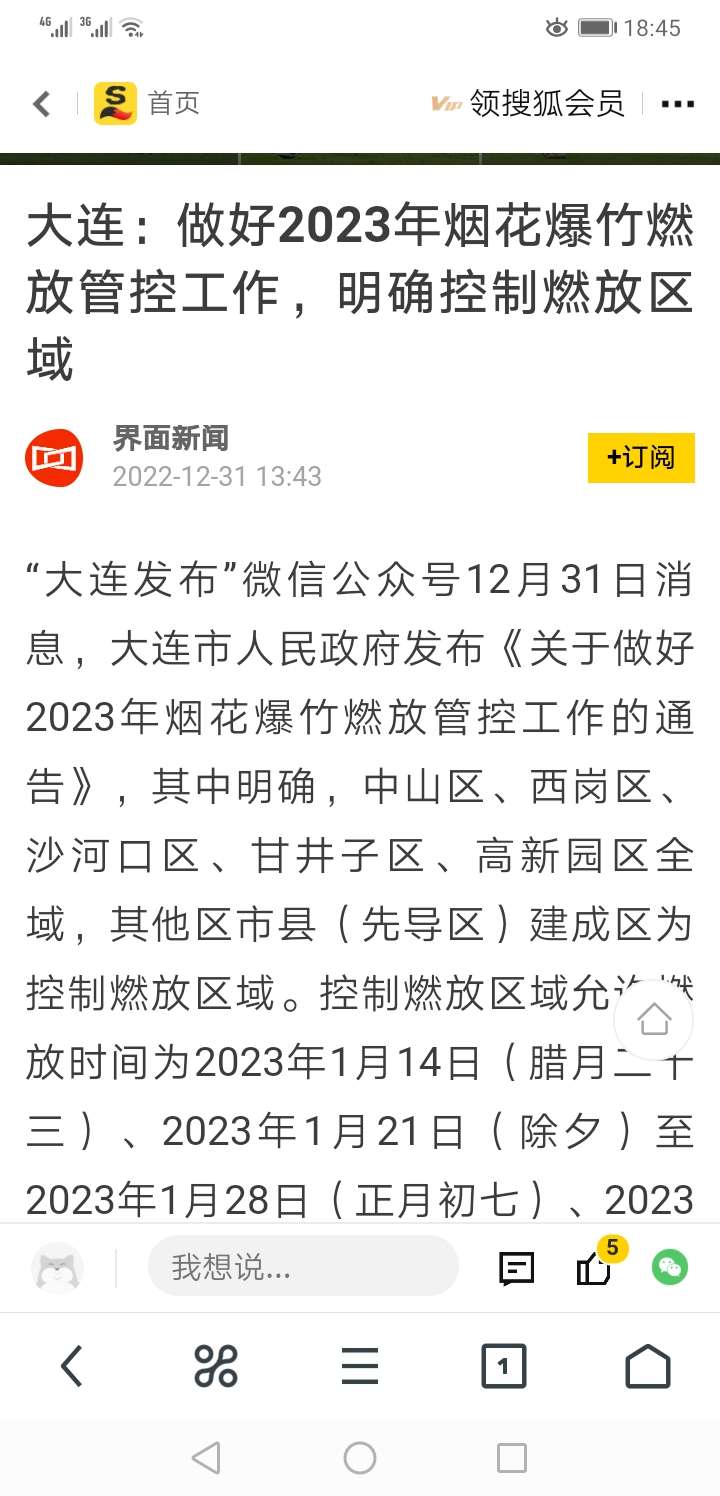Tap the 我想说... comment box
720x1496 pixels.
[x=303, y=1267]
